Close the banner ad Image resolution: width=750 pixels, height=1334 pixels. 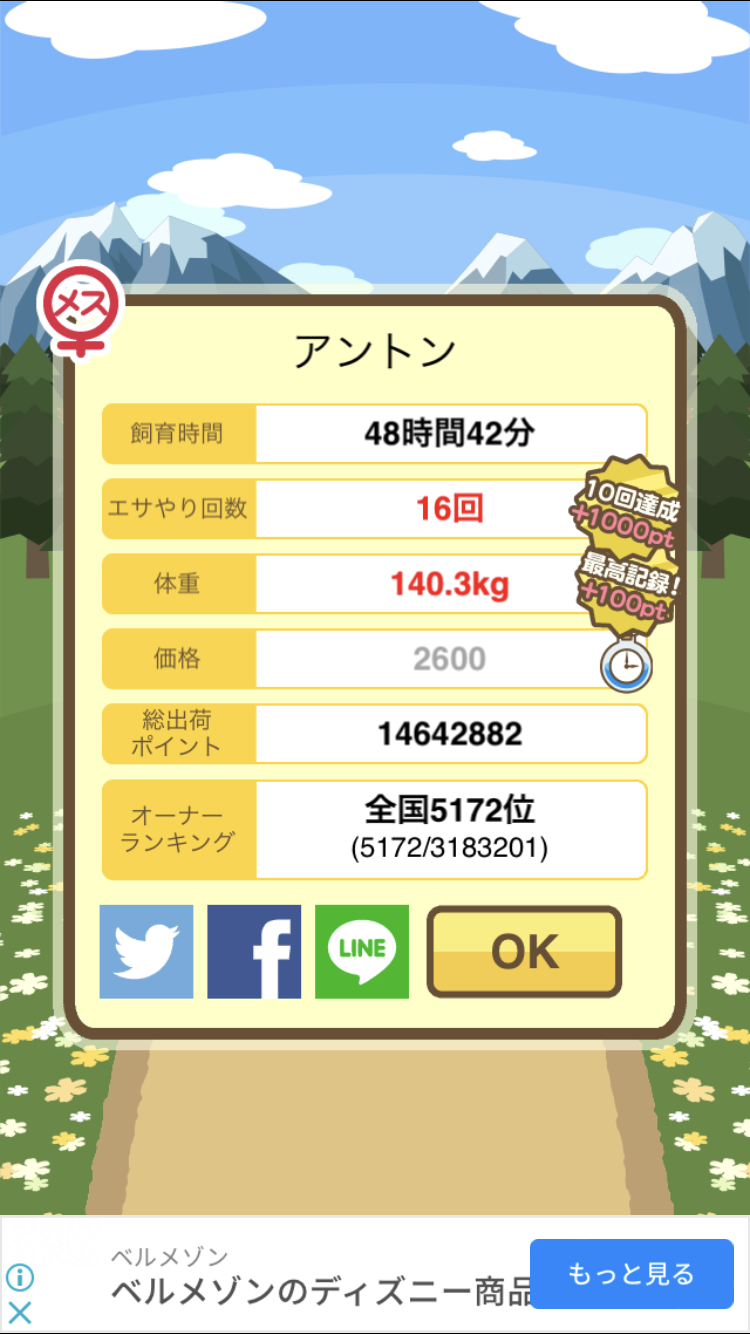(20, 1312)
